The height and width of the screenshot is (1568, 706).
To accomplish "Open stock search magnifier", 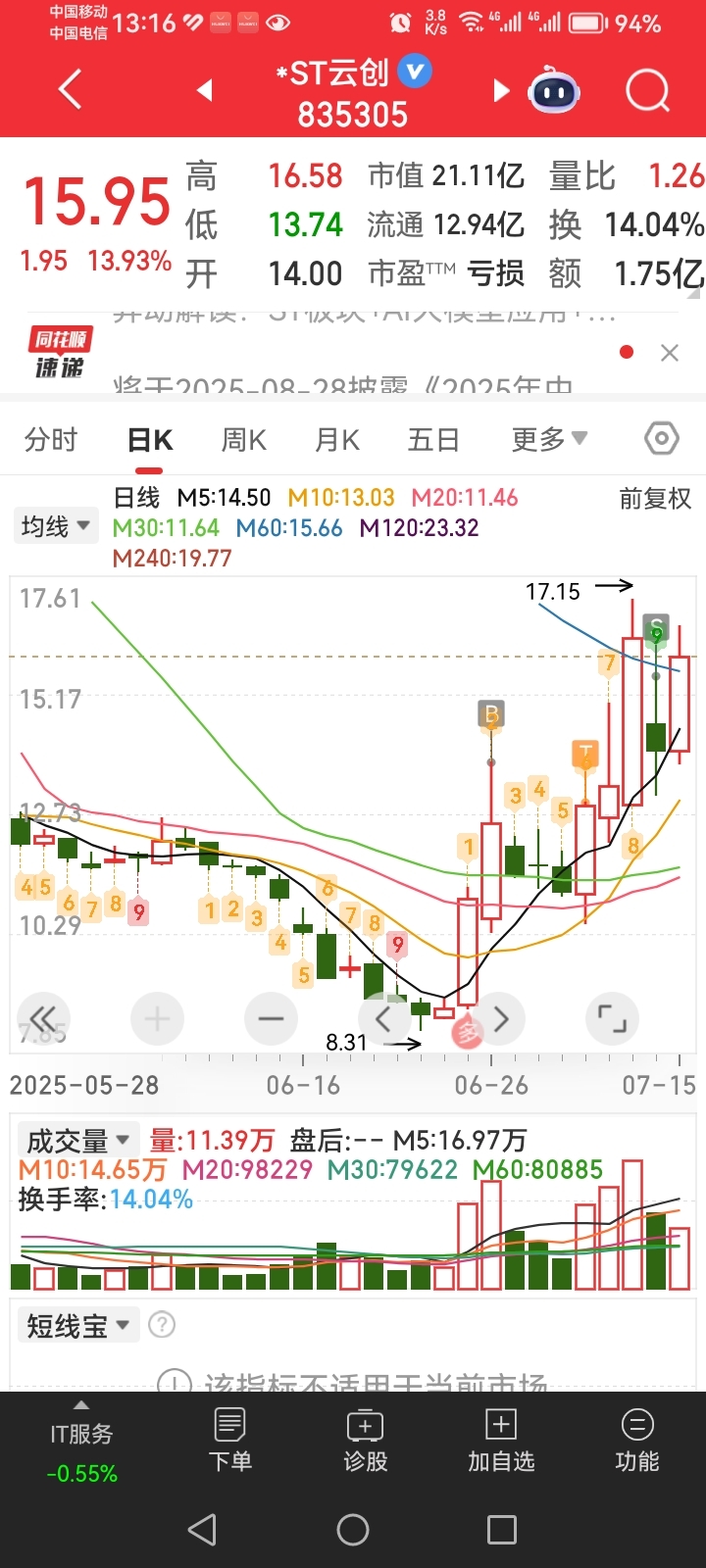I will point(647,92).
